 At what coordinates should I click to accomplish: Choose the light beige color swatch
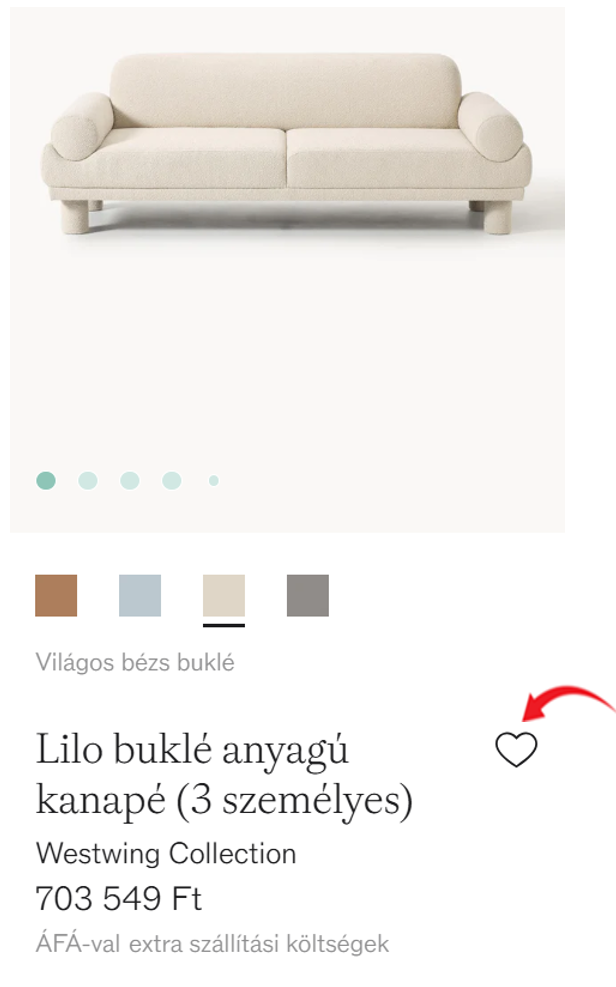(224, 595)
